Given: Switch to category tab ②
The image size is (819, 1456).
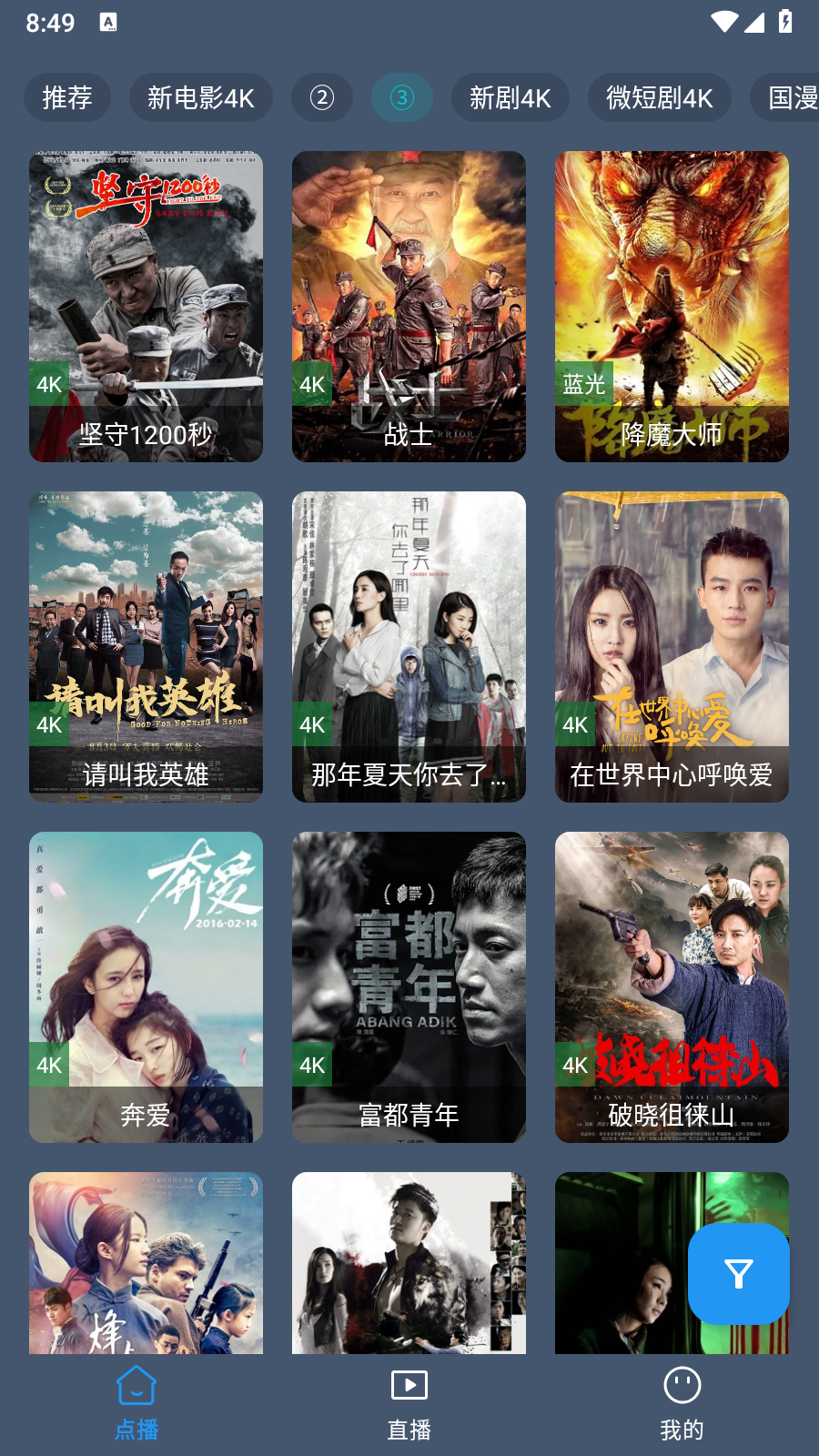Looking at the screenshot, I should [322, 97].
